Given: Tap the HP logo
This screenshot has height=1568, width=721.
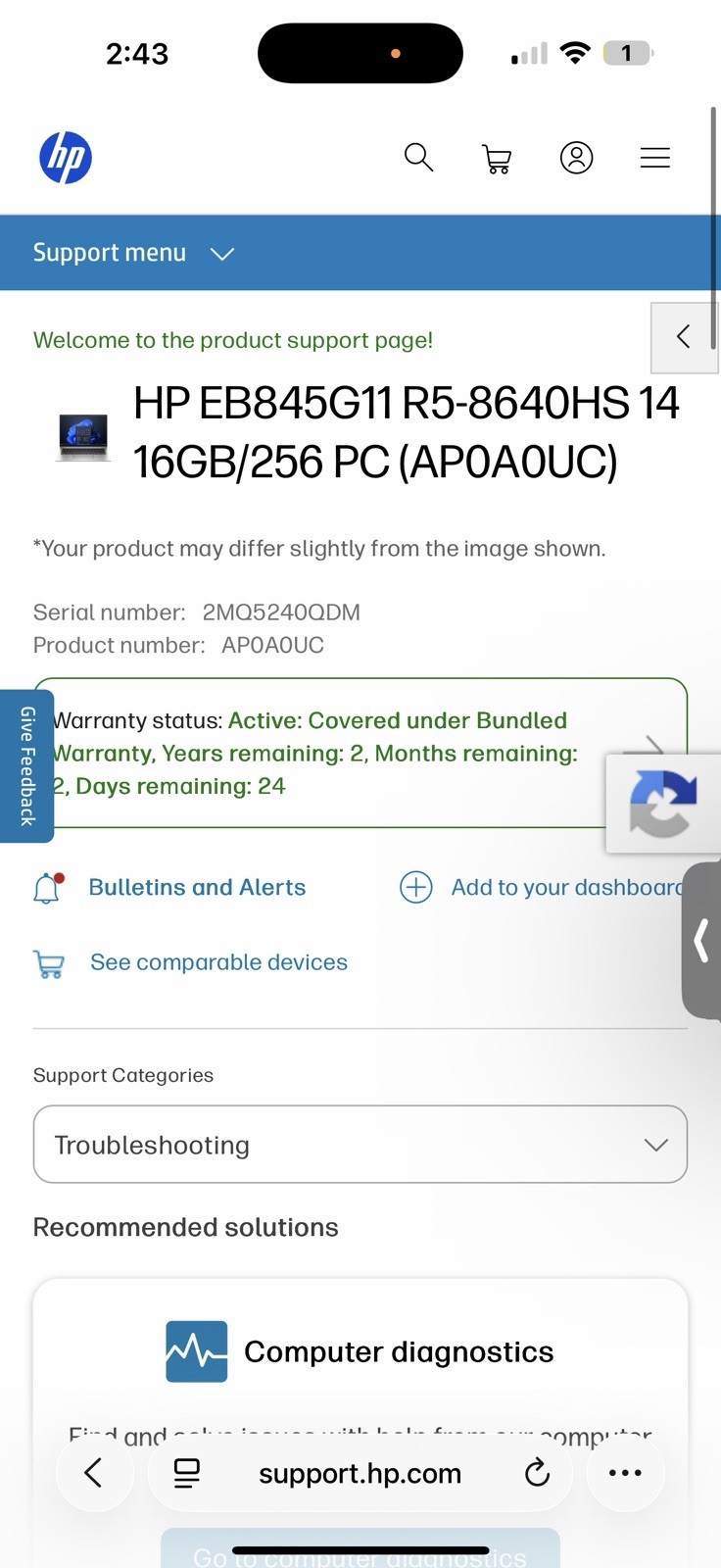Looking at the screenshot, I should [66, 157].
